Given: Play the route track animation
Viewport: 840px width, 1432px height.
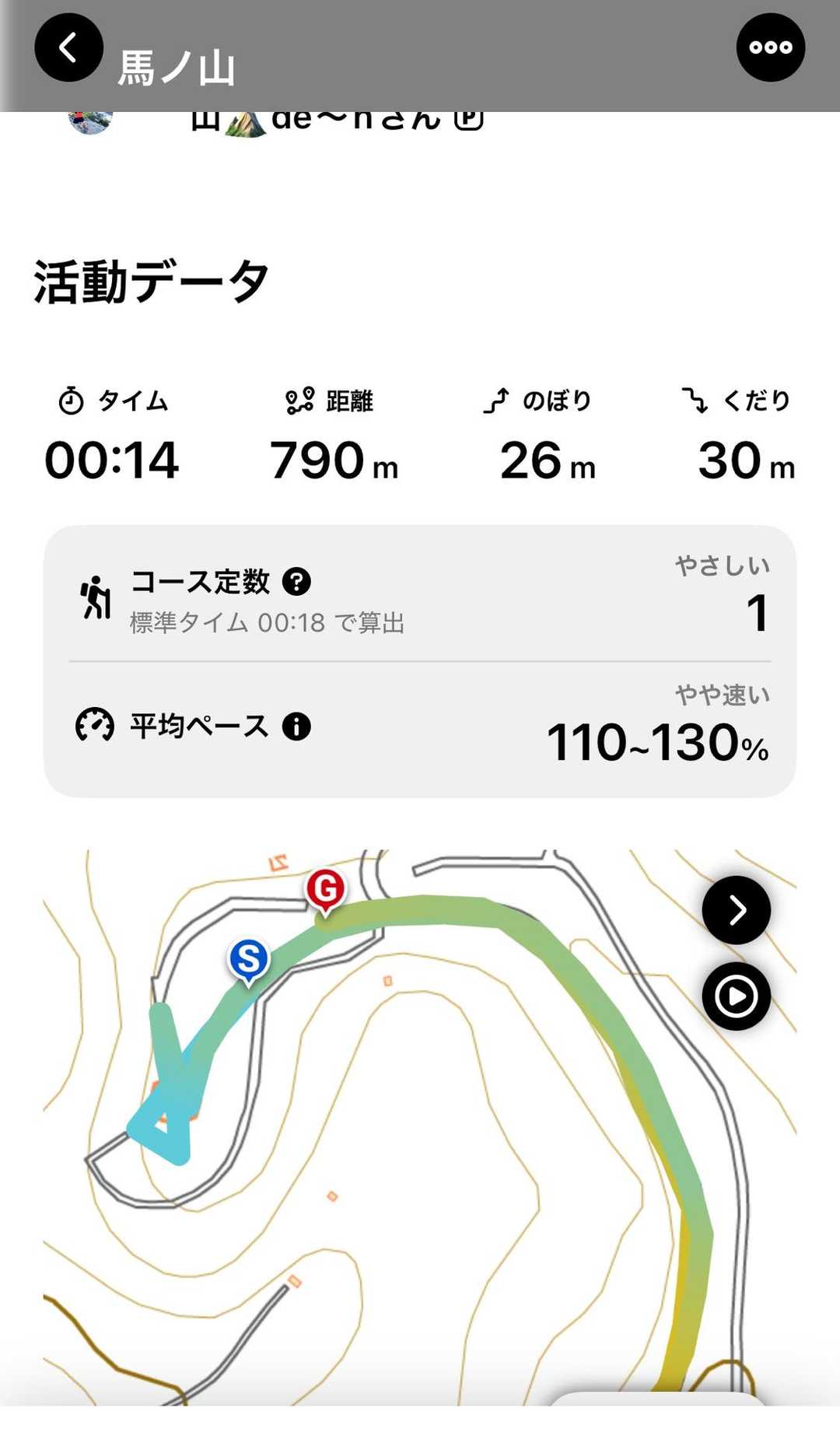Looking at the screenshot, I should click(736, 996).
